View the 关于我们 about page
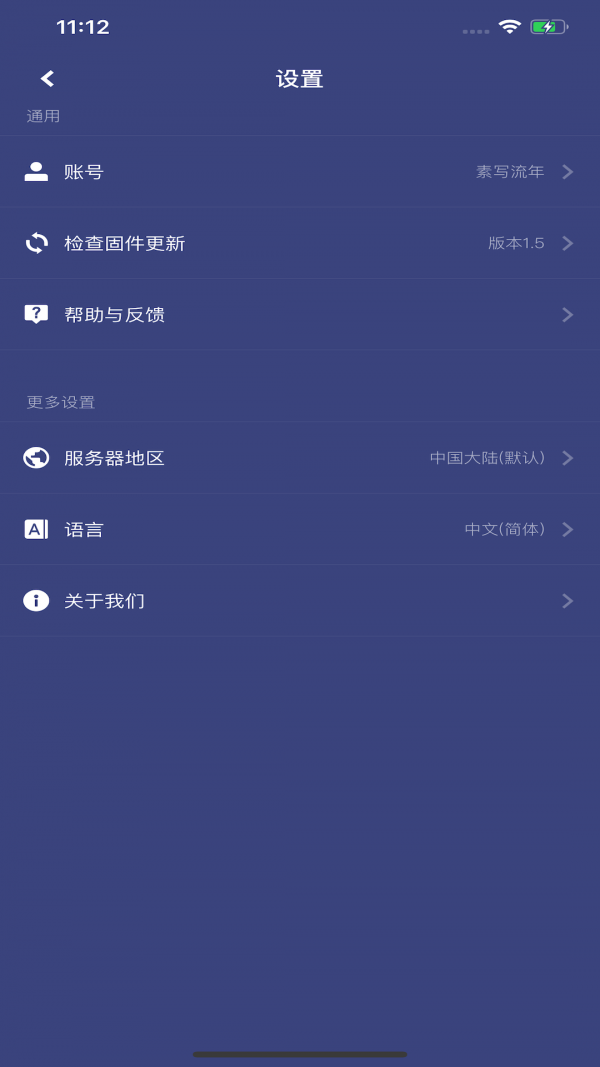The height and width of the screenshot is (1067, 600). click(300, 601)
